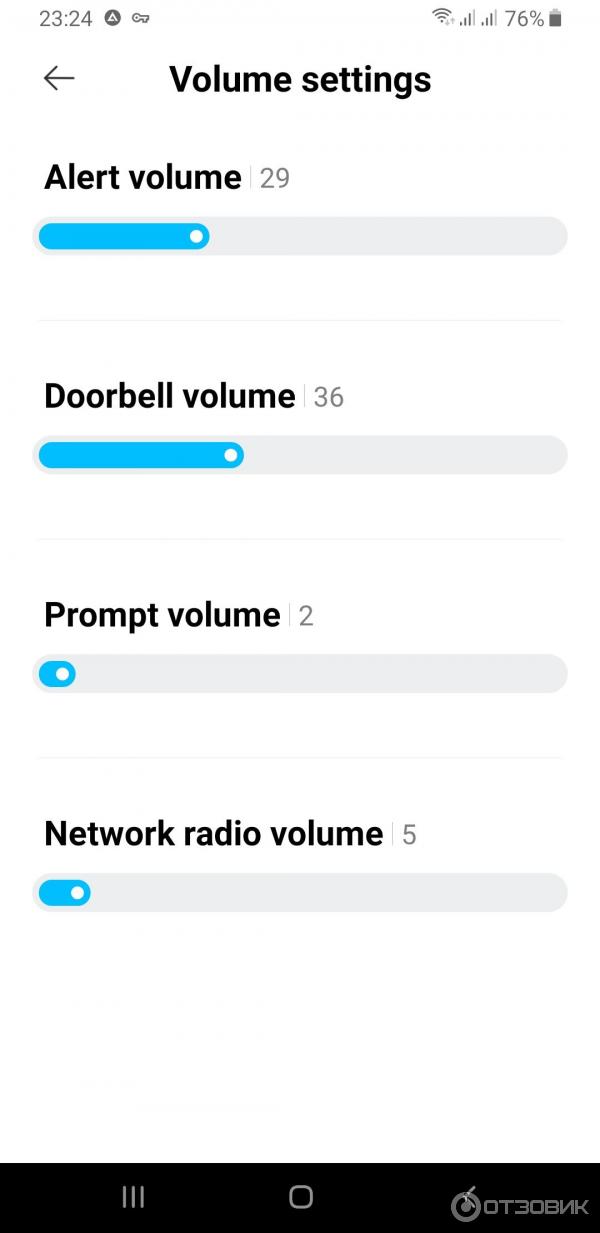Go back from Volume settings

(59, 79)
